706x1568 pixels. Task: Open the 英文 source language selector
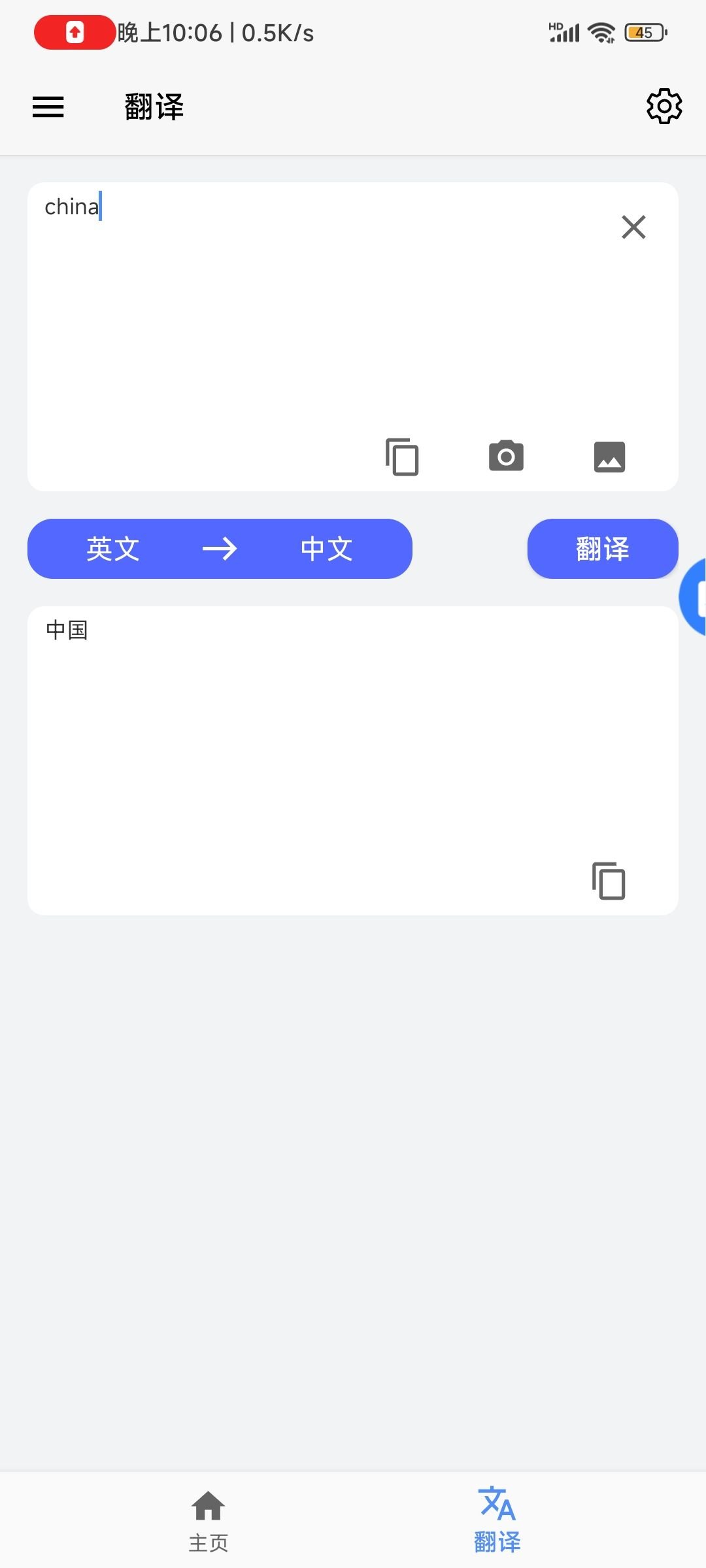tap(112, 549)
